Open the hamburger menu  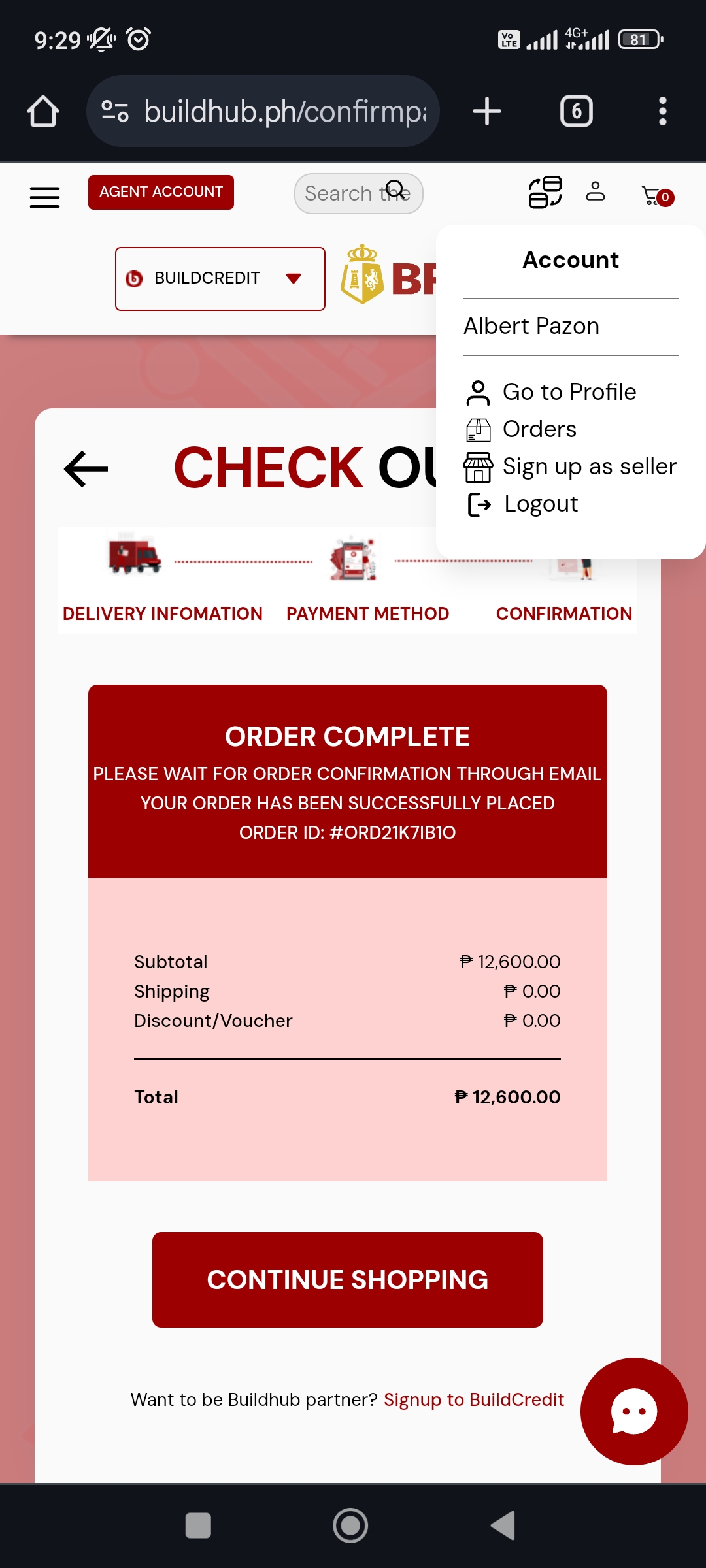point(44,197)
